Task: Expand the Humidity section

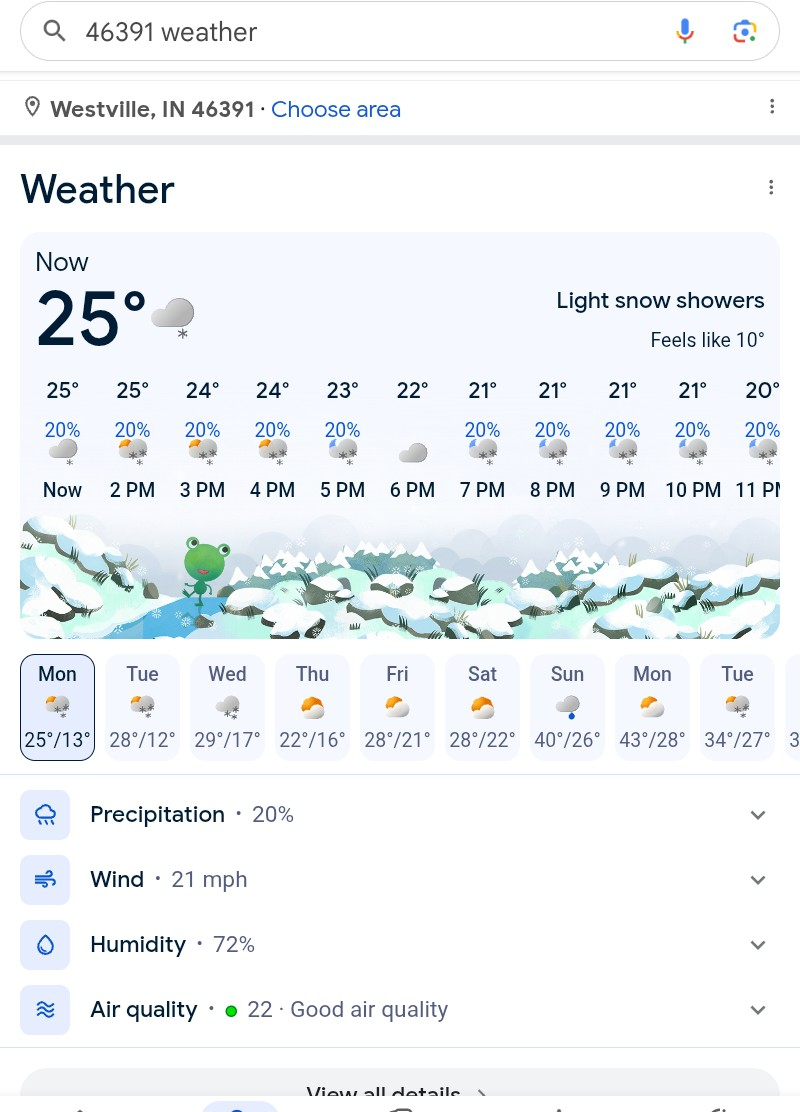Action: coord(400,945)
